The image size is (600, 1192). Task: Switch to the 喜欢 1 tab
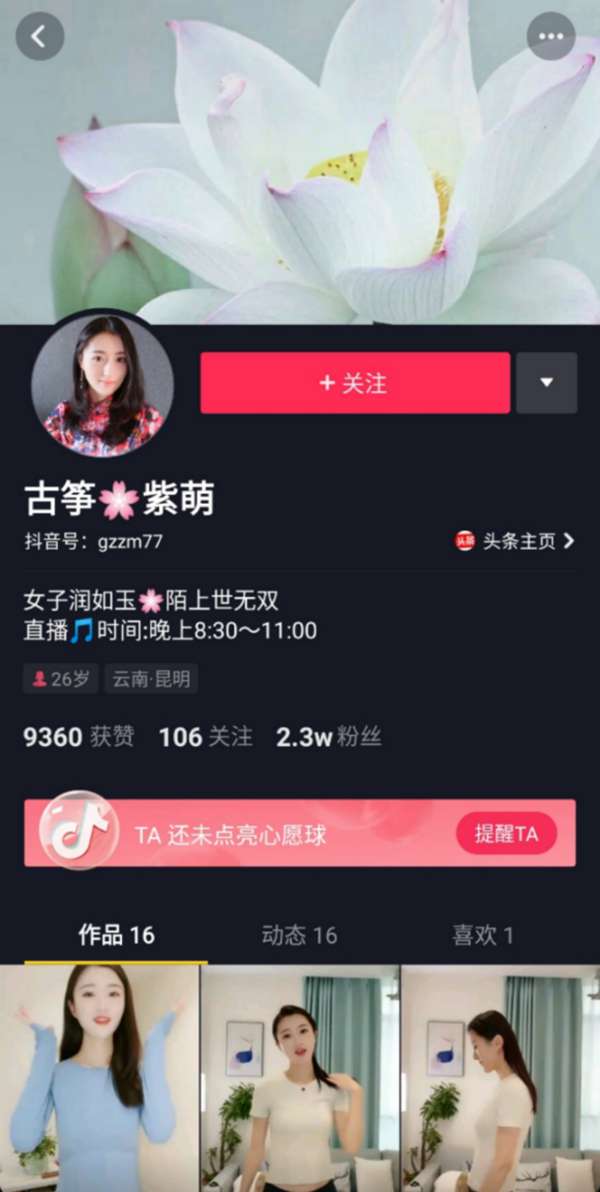pyautogui.click(x=483, y=936)
